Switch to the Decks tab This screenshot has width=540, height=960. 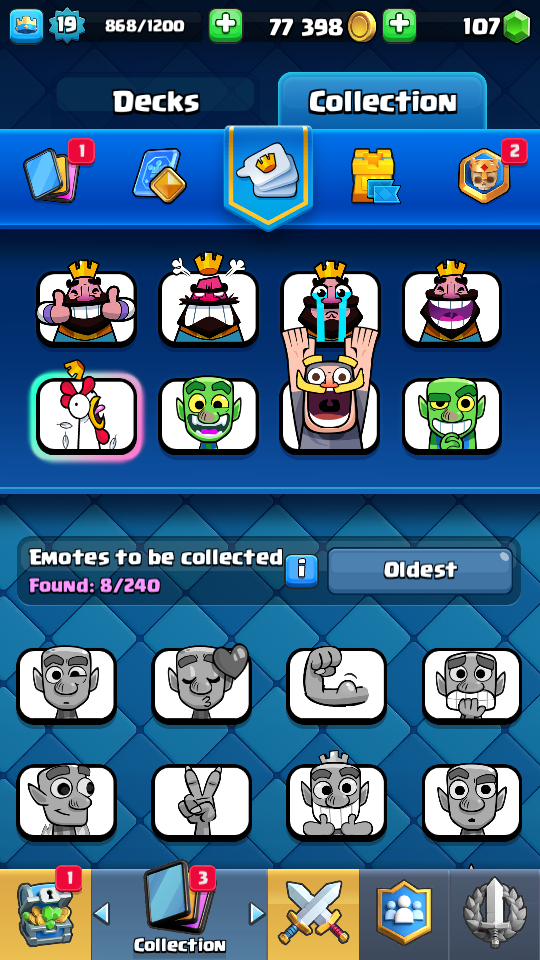tap(156, 102)
